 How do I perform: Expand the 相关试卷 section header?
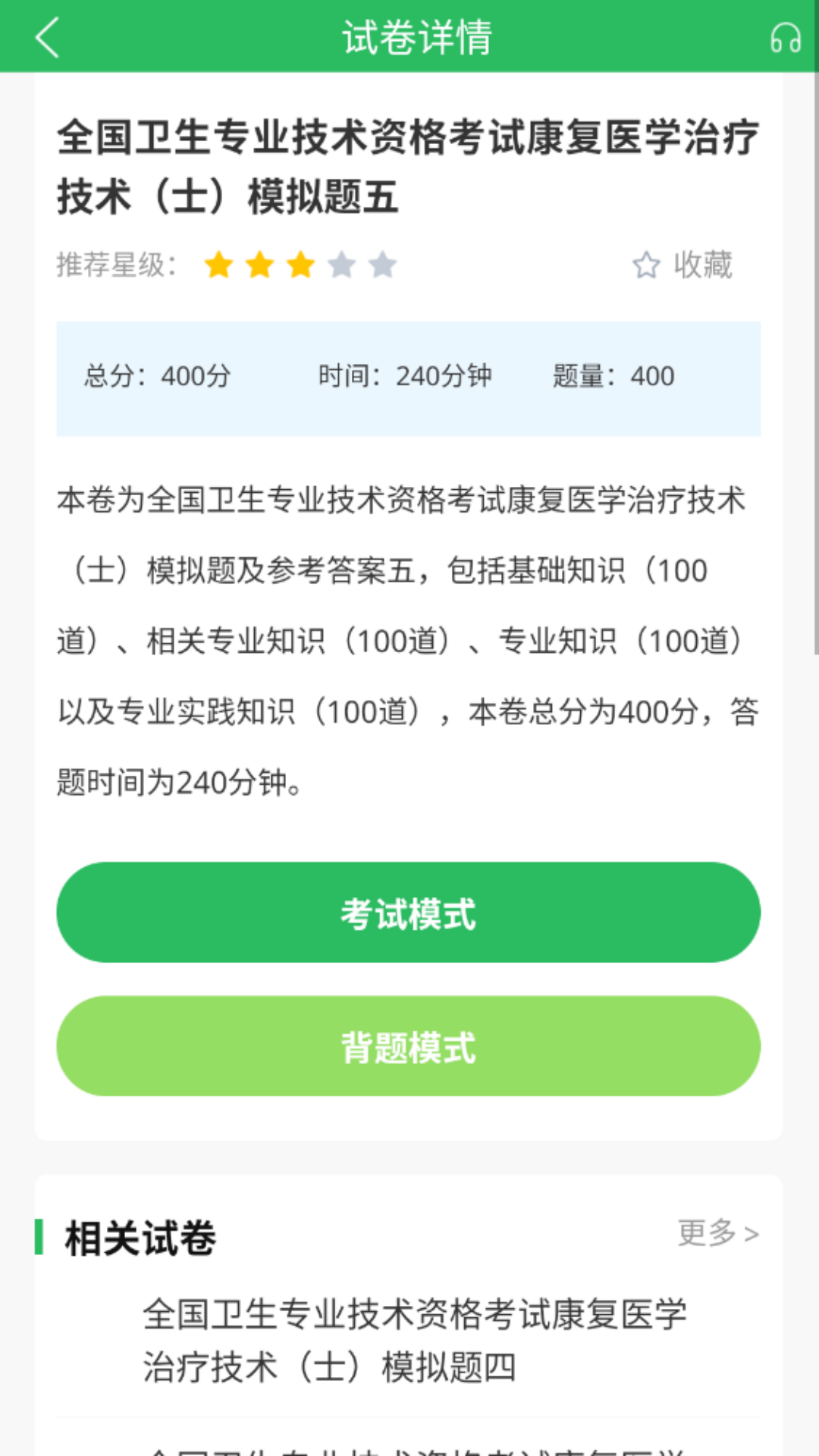(x=140, y=1234)
